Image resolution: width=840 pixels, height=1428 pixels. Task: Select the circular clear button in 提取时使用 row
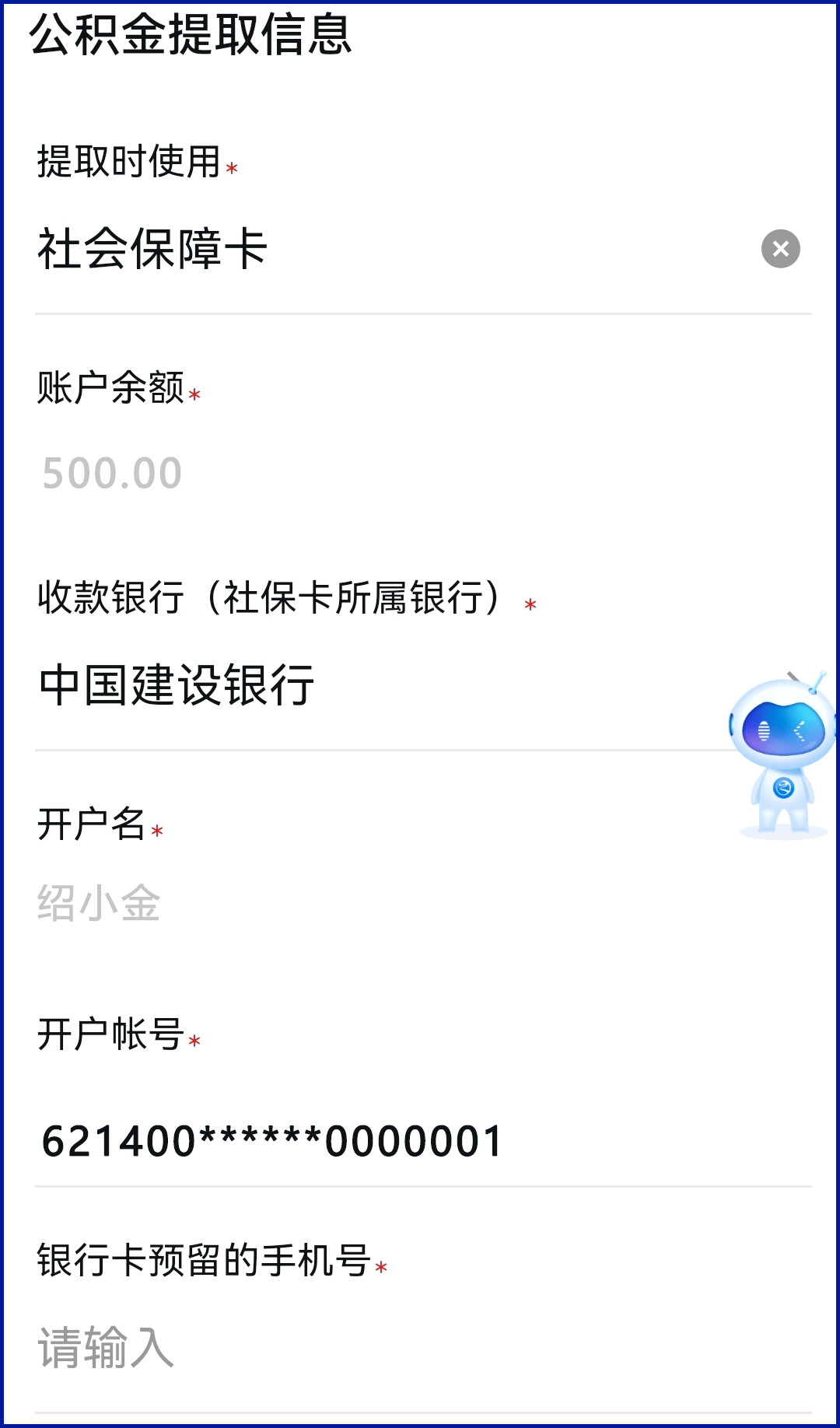coord(780,249)
